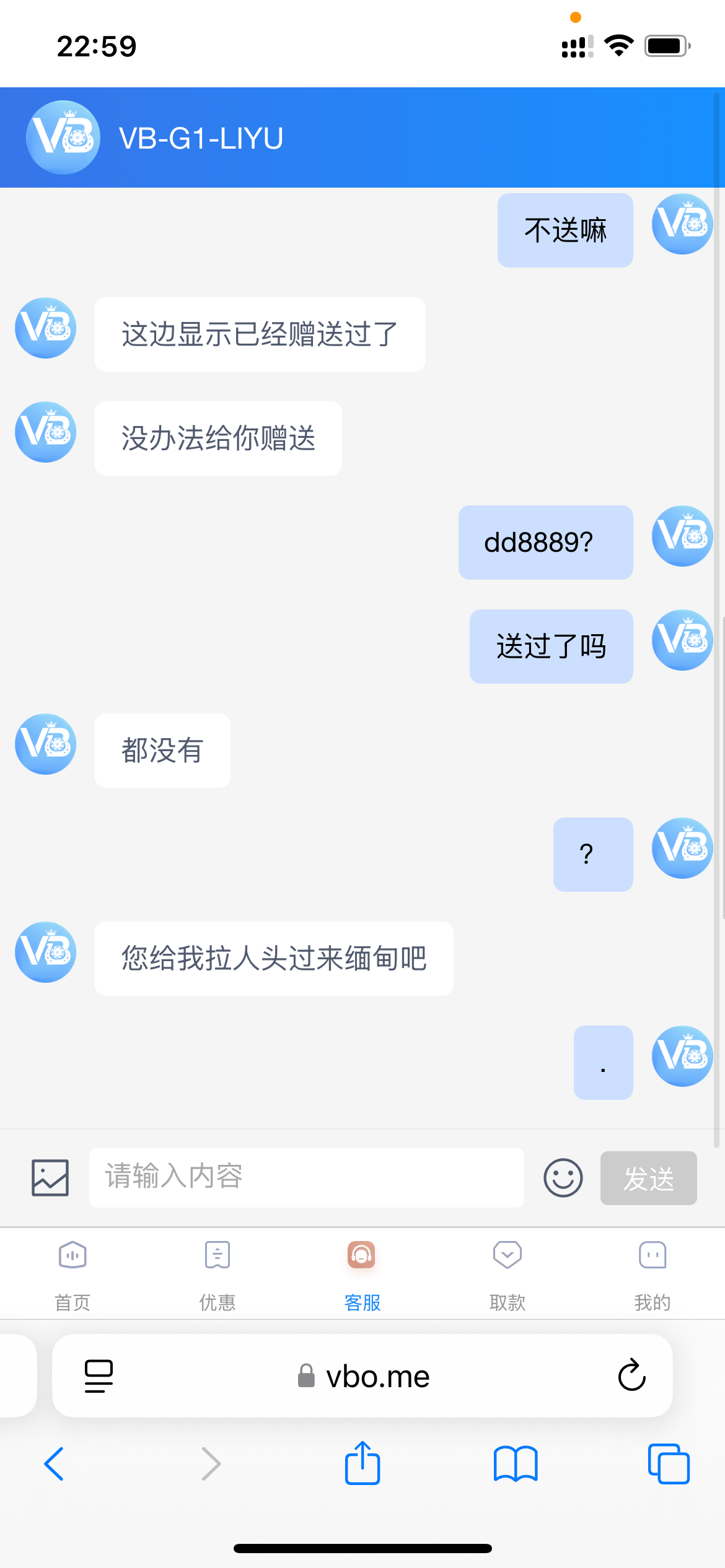Open the emoji picker
Image resolution: width=725 pixels, height=1568 pixels.
563,1178
